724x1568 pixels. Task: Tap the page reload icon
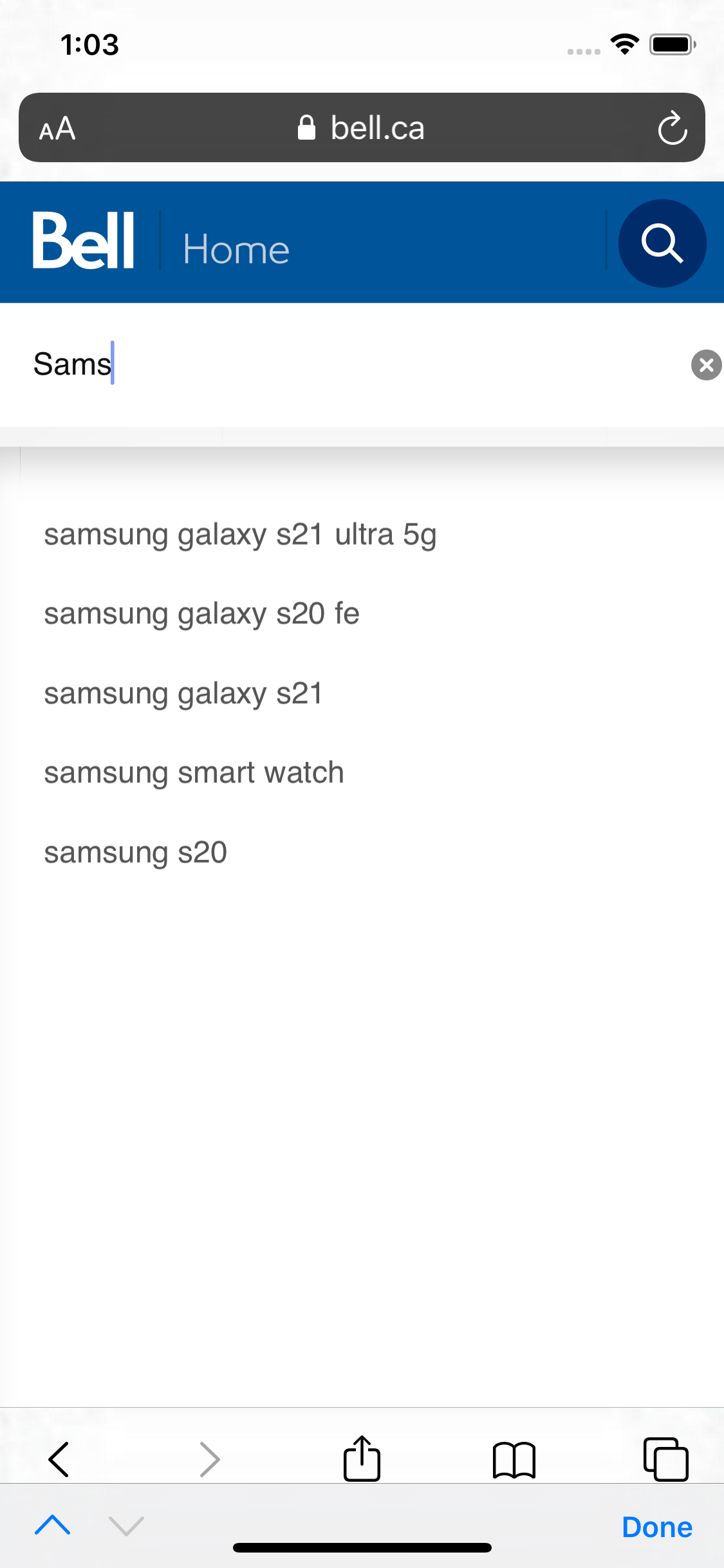pos(672,127)
